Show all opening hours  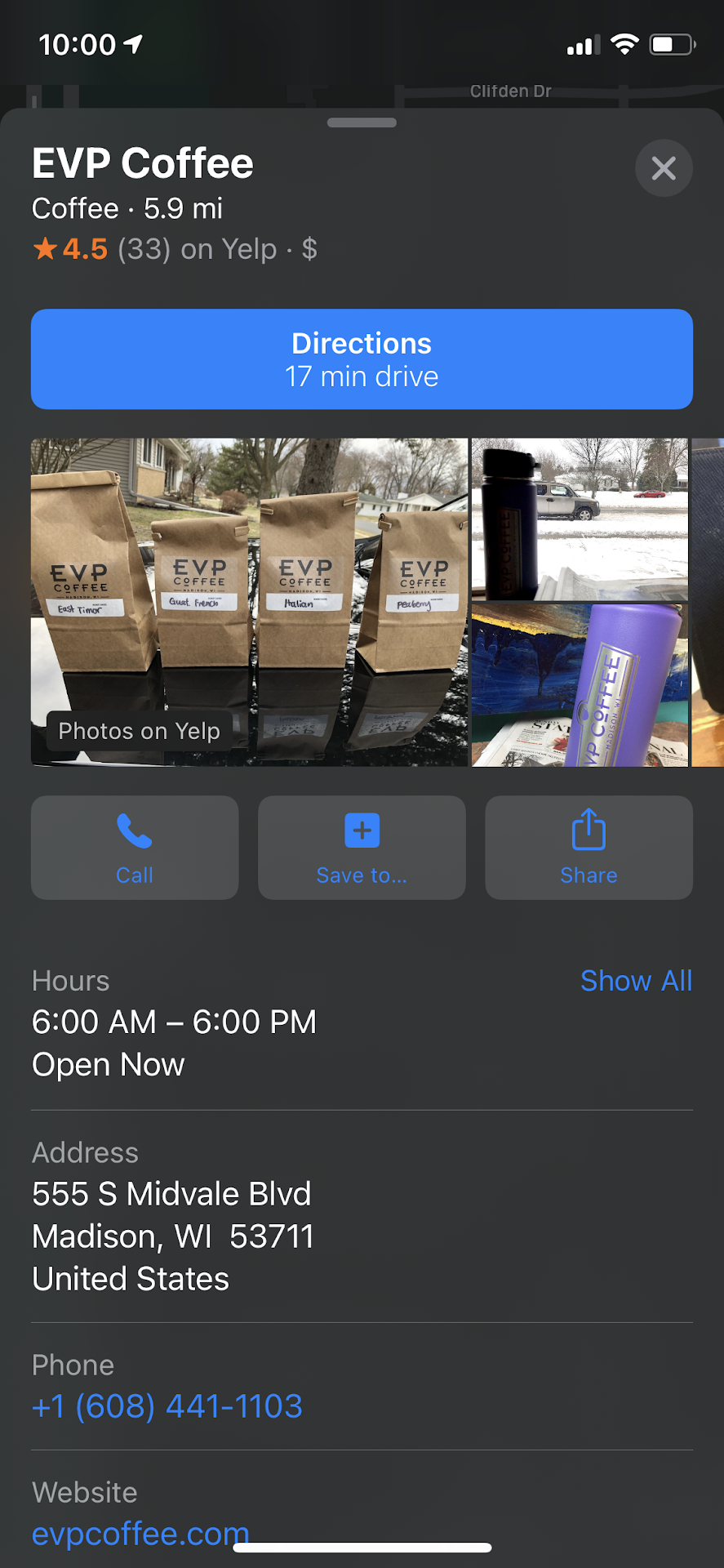[636, 981]
